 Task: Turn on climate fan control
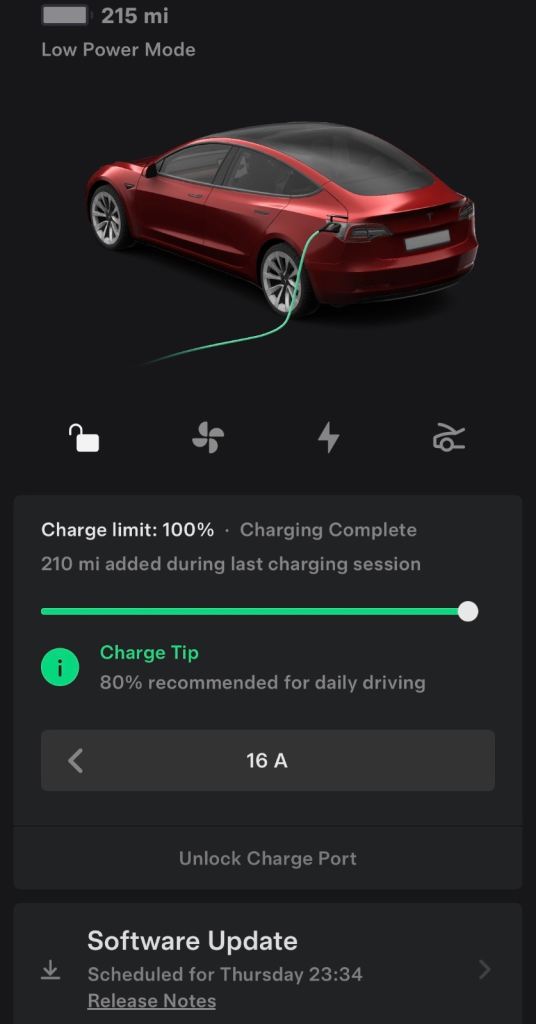208,437
